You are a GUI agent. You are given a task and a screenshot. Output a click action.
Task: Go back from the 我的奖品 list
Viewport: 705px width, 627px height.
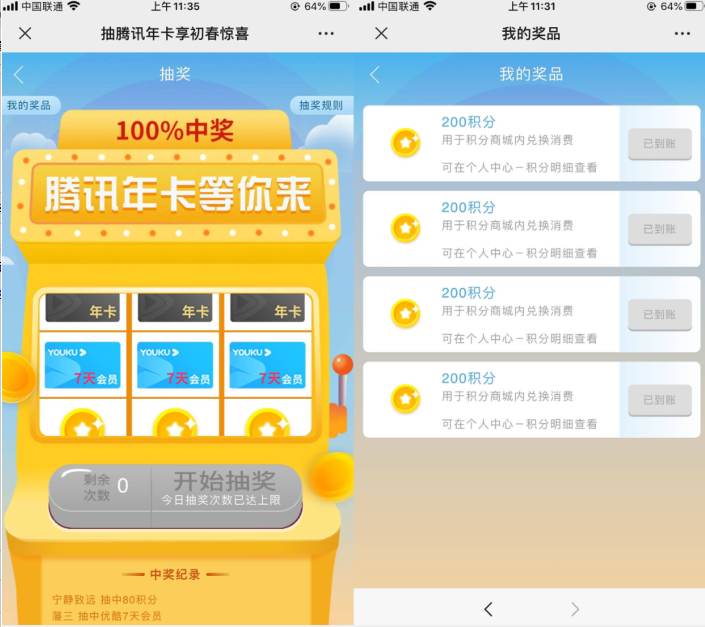(x=375, y=74)
